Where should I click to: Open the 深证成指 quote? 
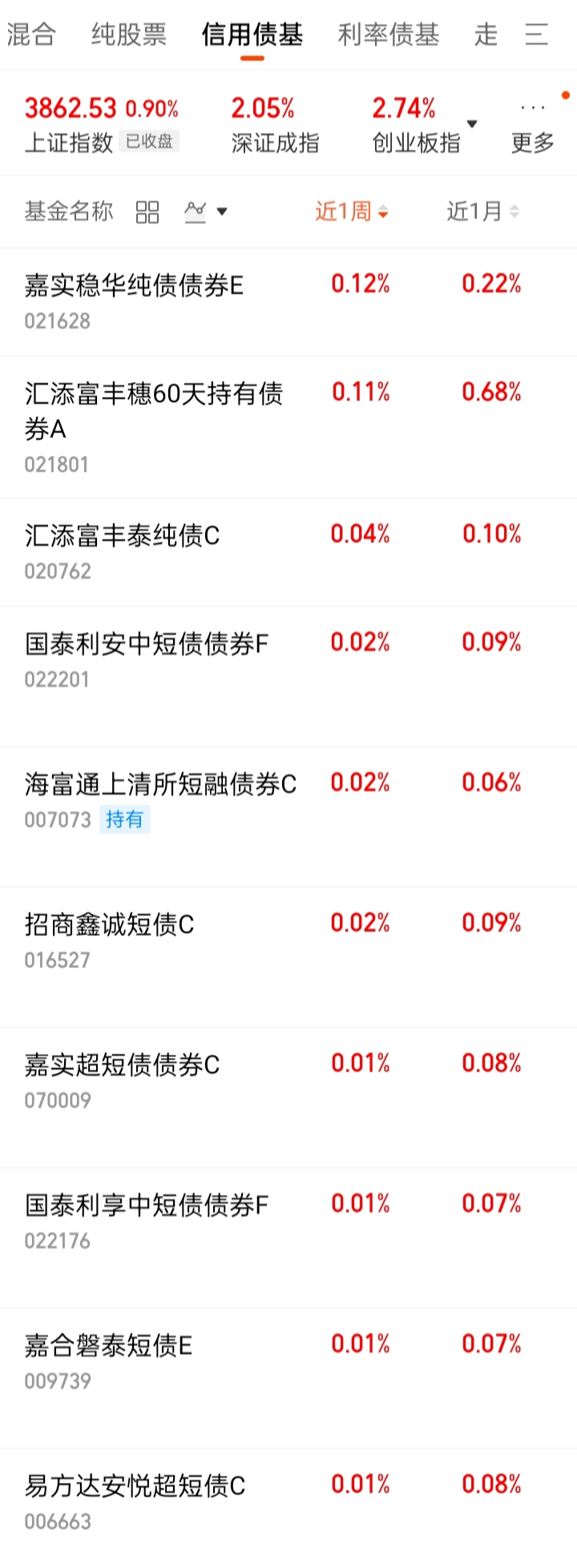click(276, 124)
